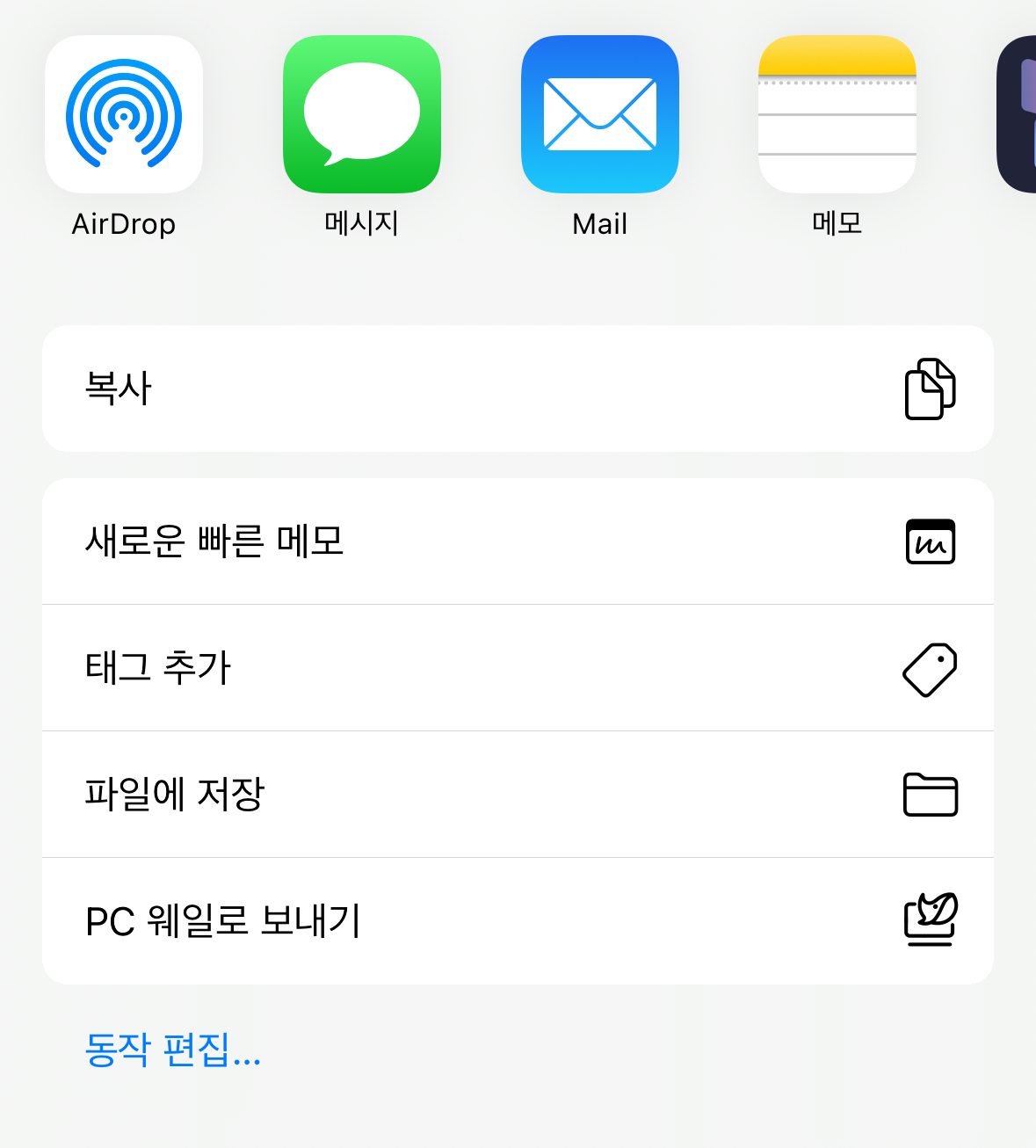Share via AirDrop

click(x=124, y=115)
